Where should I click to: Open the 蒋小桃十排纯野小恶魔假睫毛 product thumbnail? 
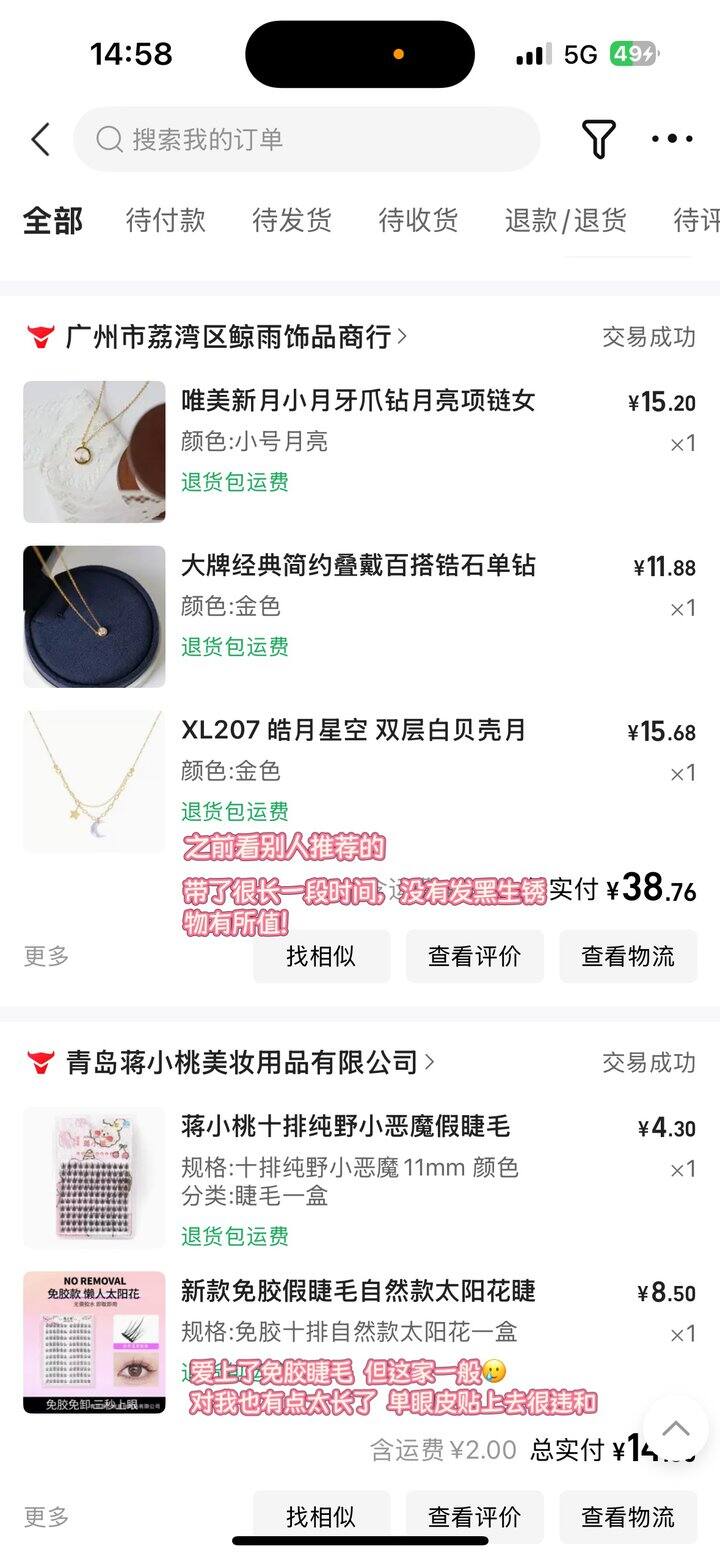[93, 1178]
